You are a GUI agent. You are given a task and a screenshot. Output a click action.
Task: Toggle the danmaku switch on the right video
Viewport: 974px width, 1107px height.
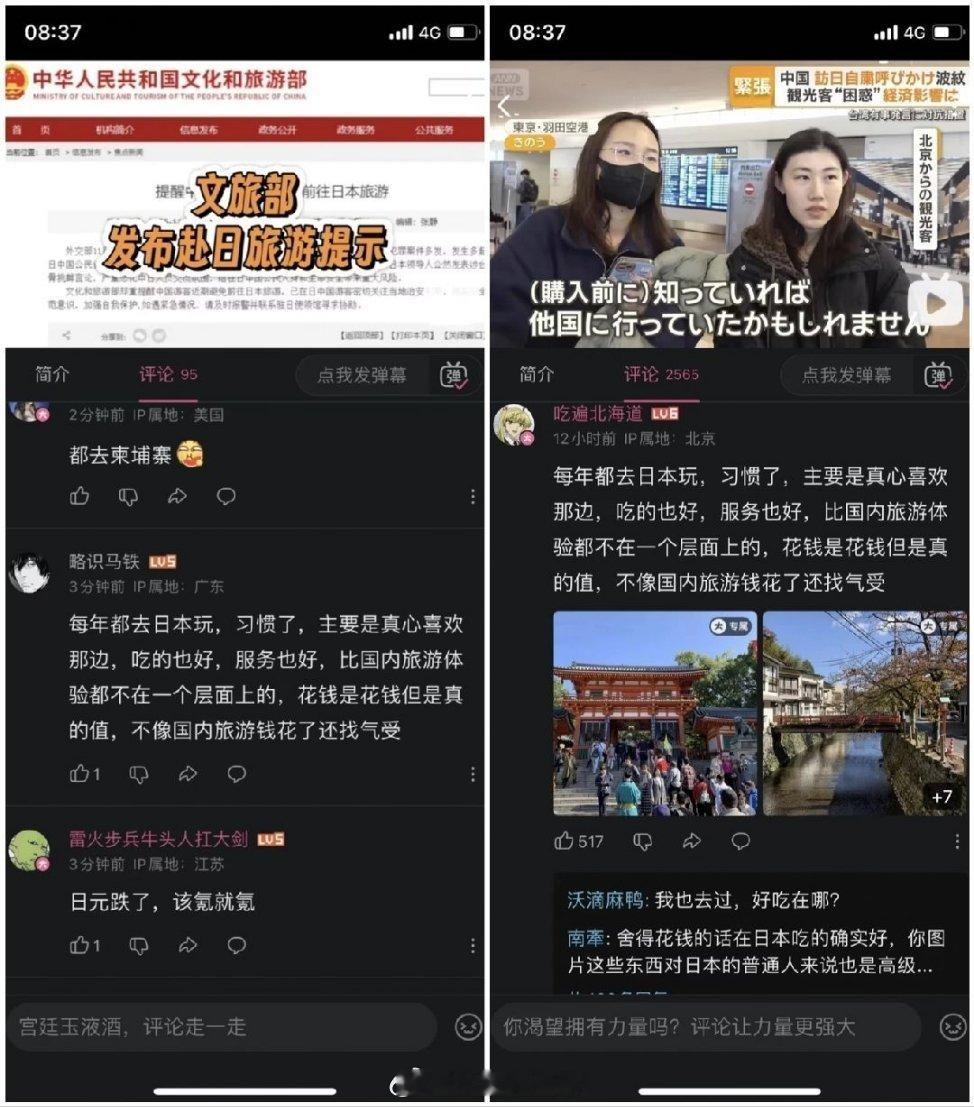click(x=936, y=374)
